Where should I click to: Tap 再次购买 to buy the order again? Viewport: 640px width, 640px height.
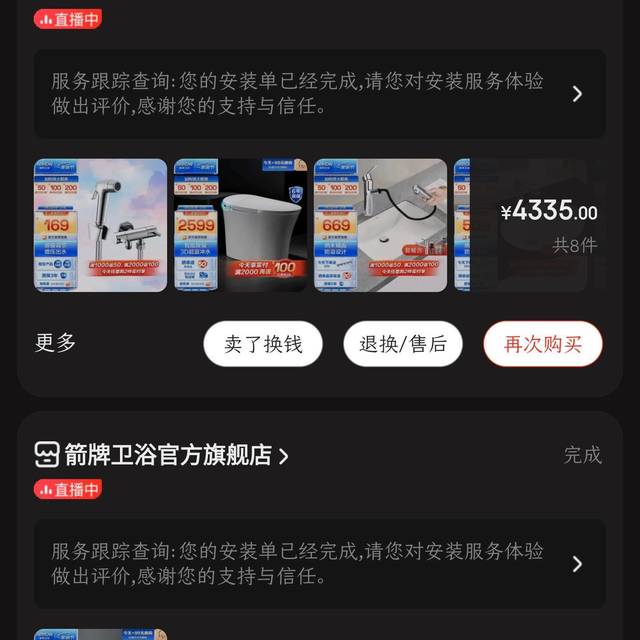(x=543, y=344)
